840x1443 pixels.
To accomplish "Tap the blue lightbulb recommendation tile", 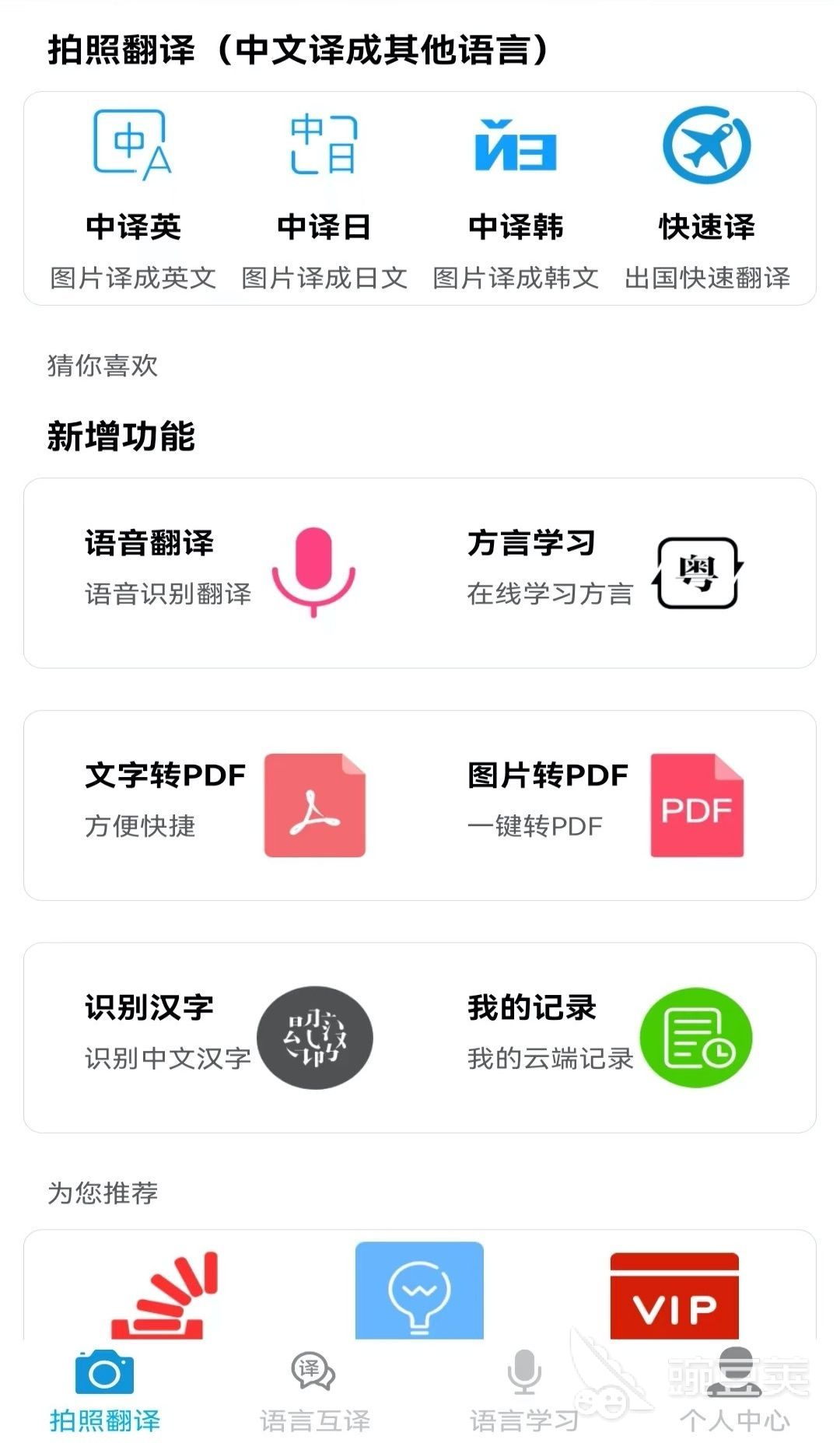I will point(419,1291).
